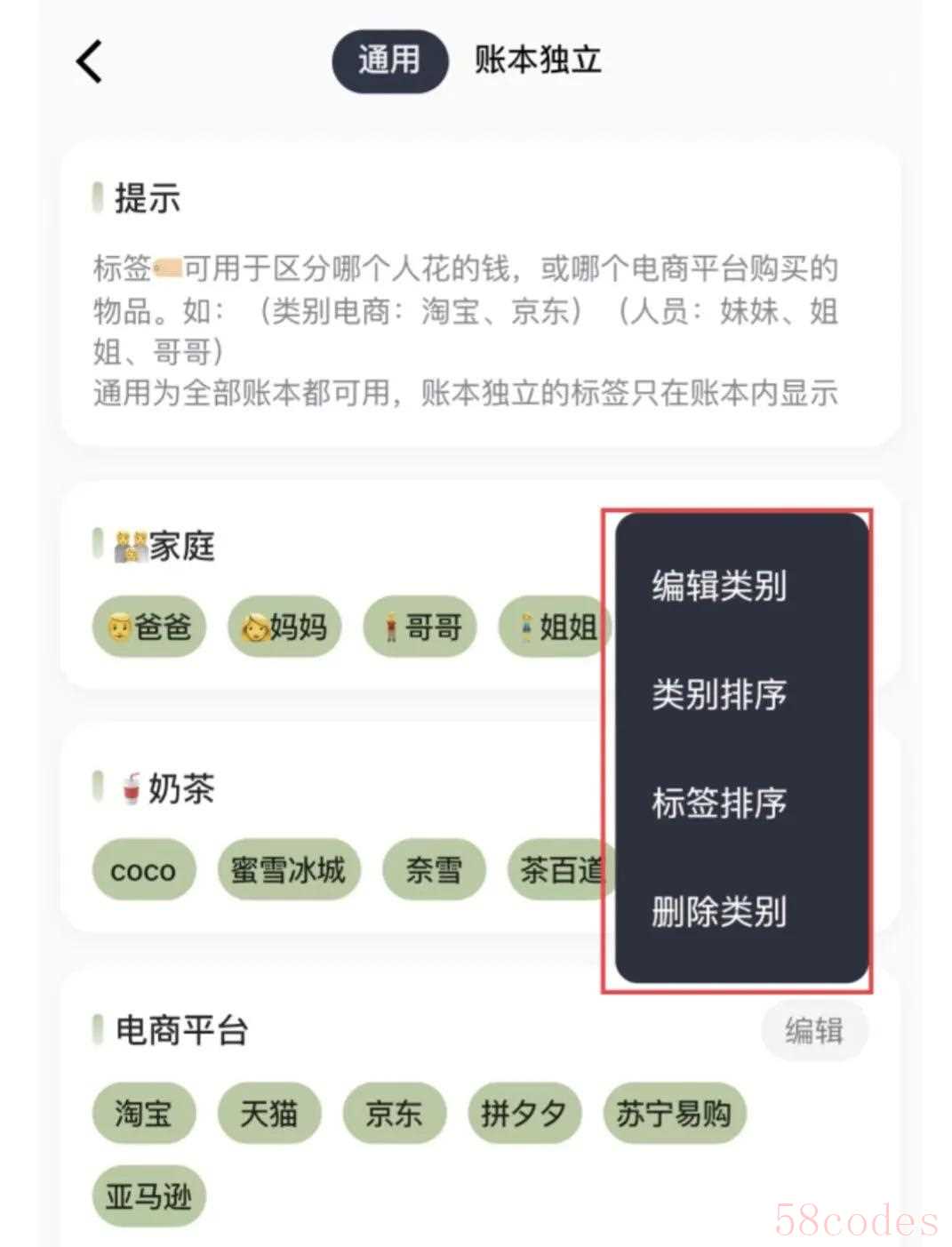Image resolution: width=952 pixels, height=1247 pixels.
Task: Select the 淘宝 tag
Action: click(143, 1113)
